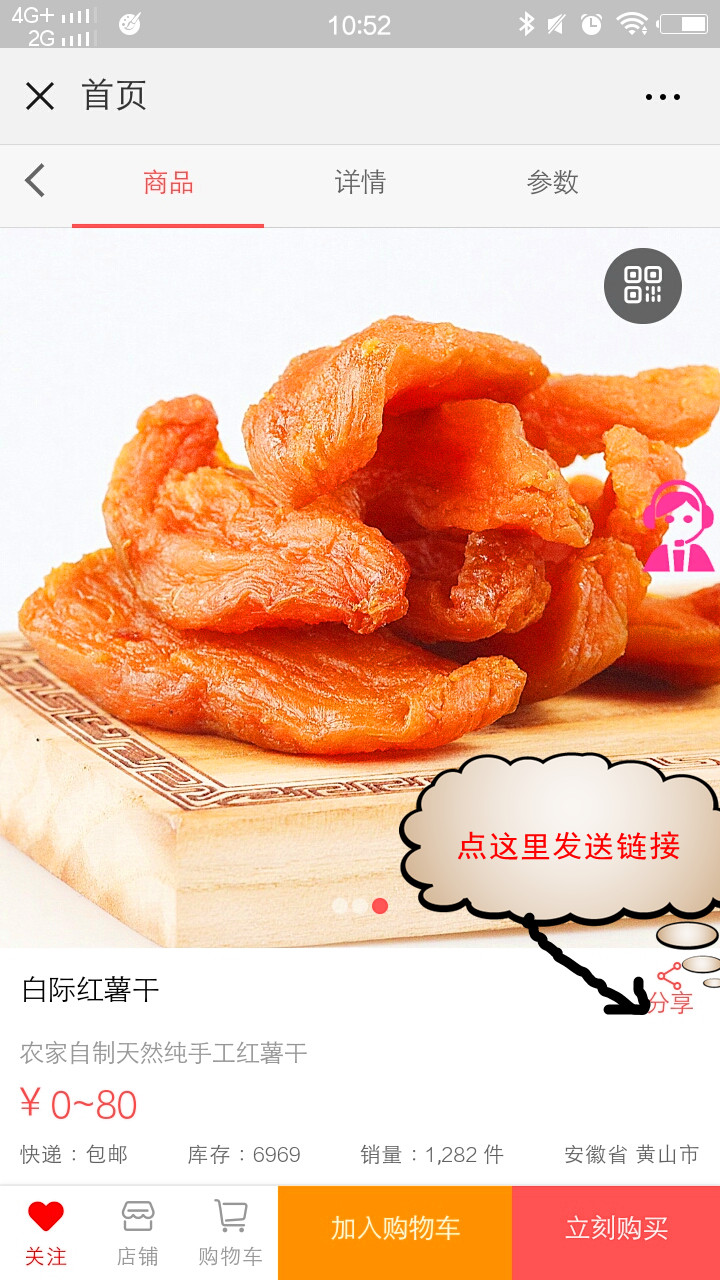Open the three-dot overflow menu

662,97
